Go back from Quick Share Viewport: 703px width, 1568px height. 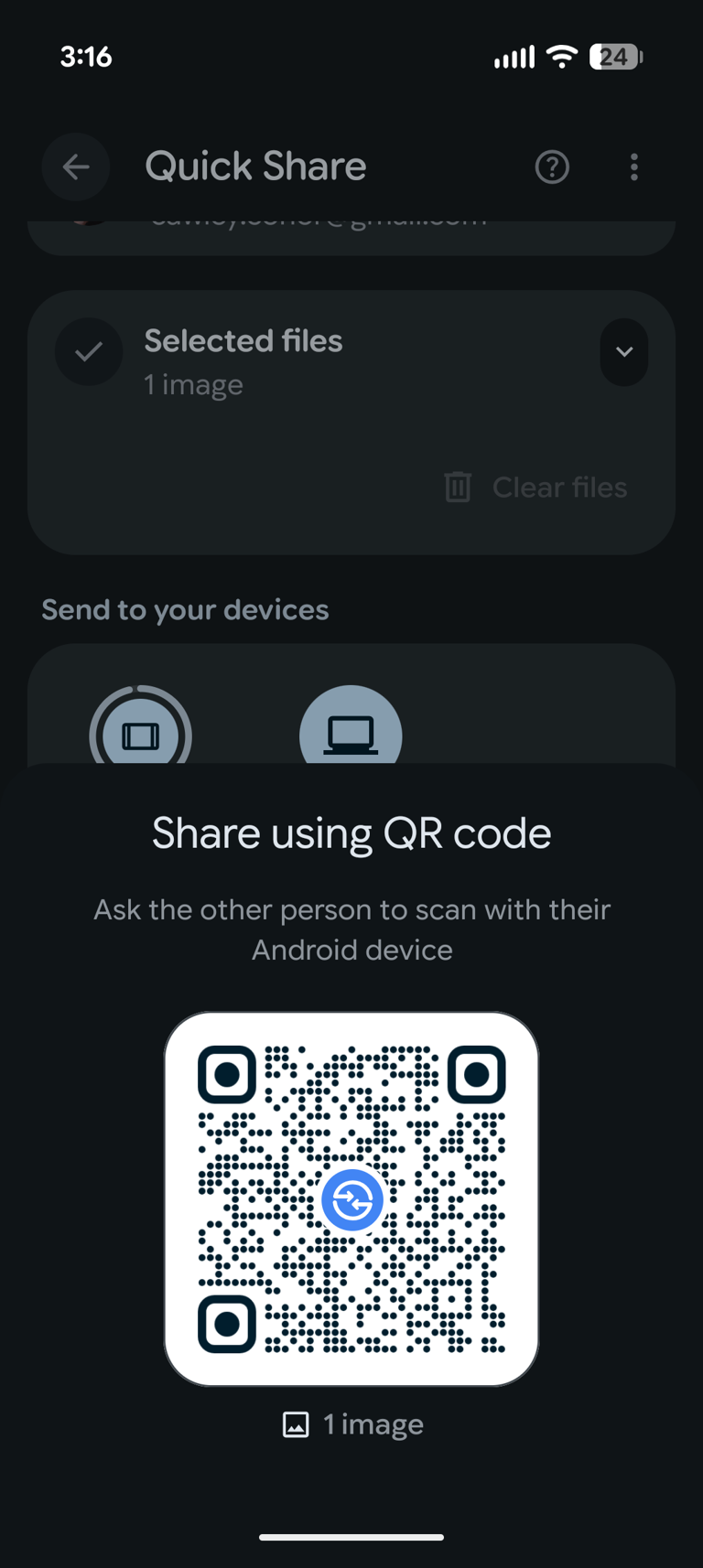(x=76, y=166)
